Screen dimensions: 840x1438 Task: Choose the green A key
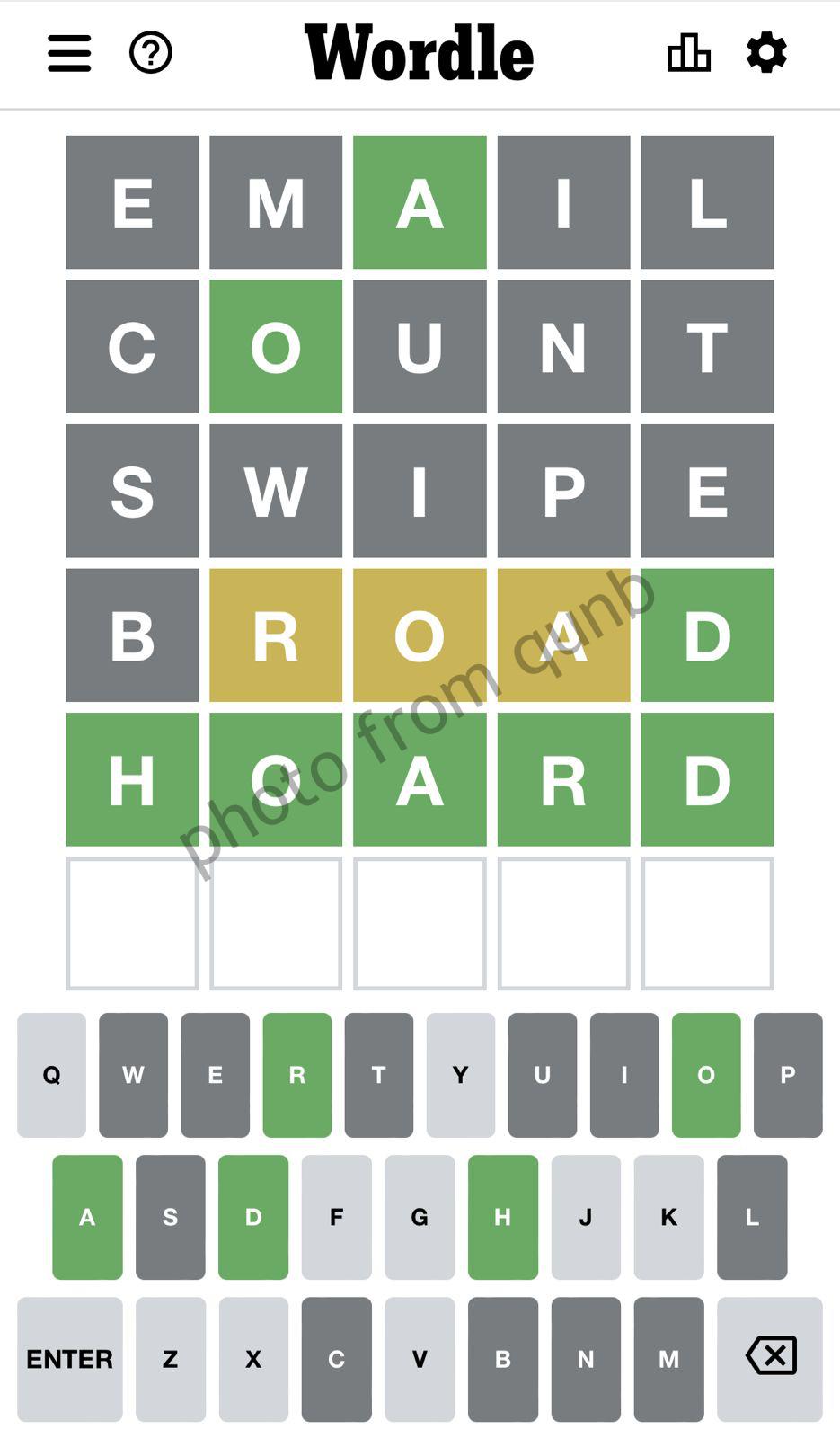click(x=87, y=1217)
